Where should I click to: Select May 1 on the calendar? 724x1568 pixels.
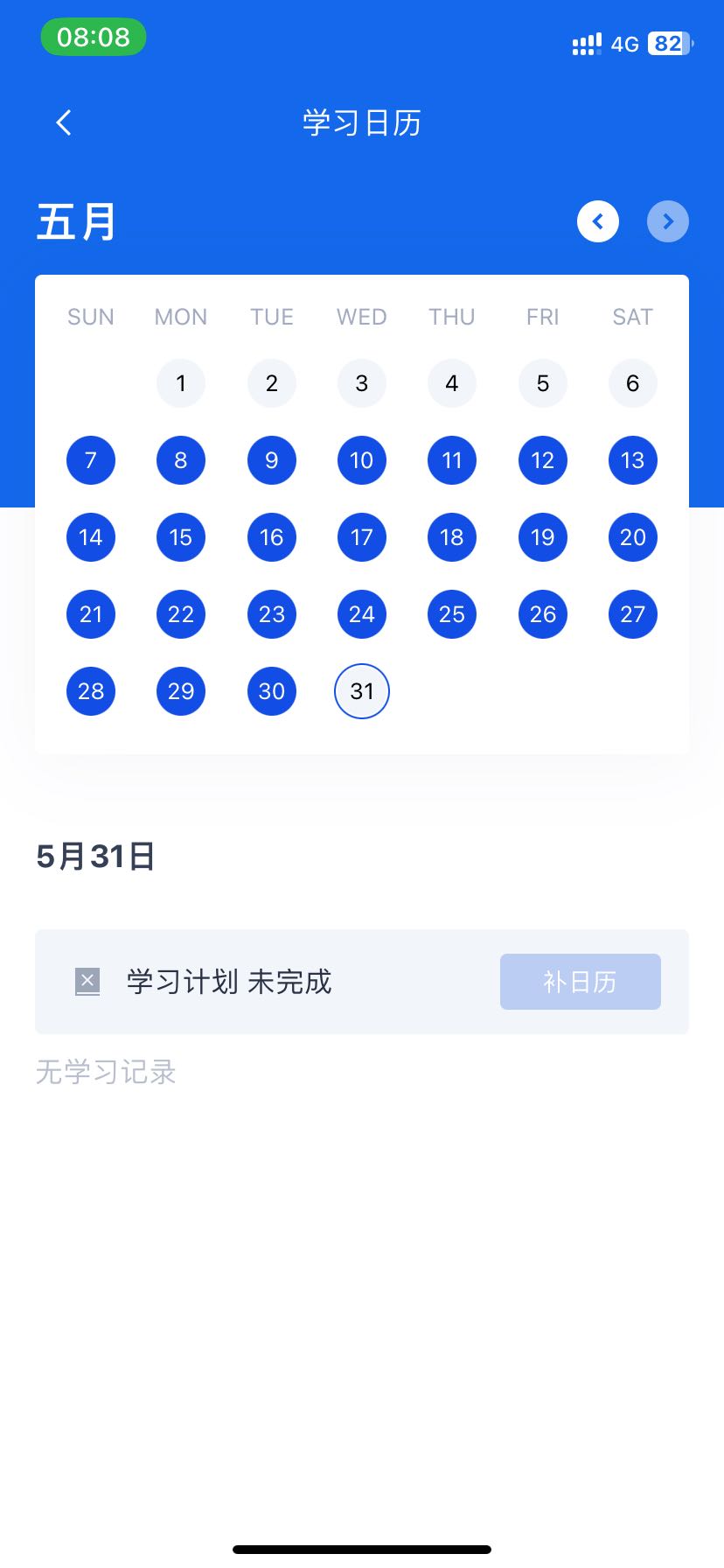(181, 383)
